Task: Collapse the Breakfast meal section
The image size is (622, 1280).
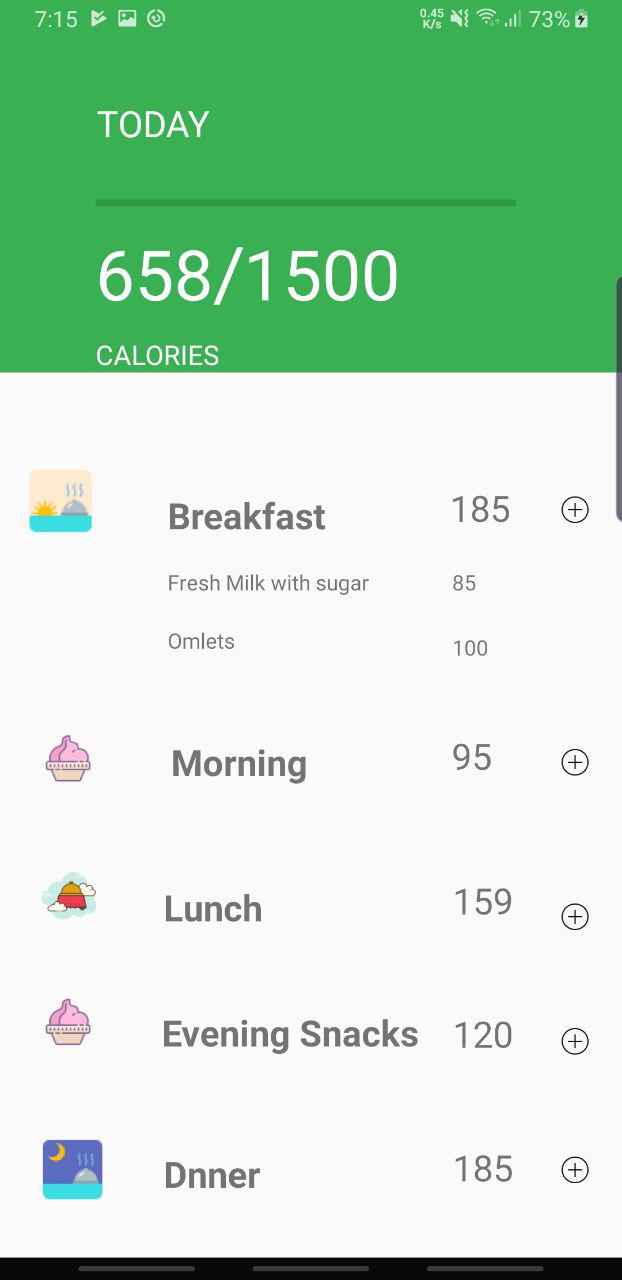Action: click(246, 517)
